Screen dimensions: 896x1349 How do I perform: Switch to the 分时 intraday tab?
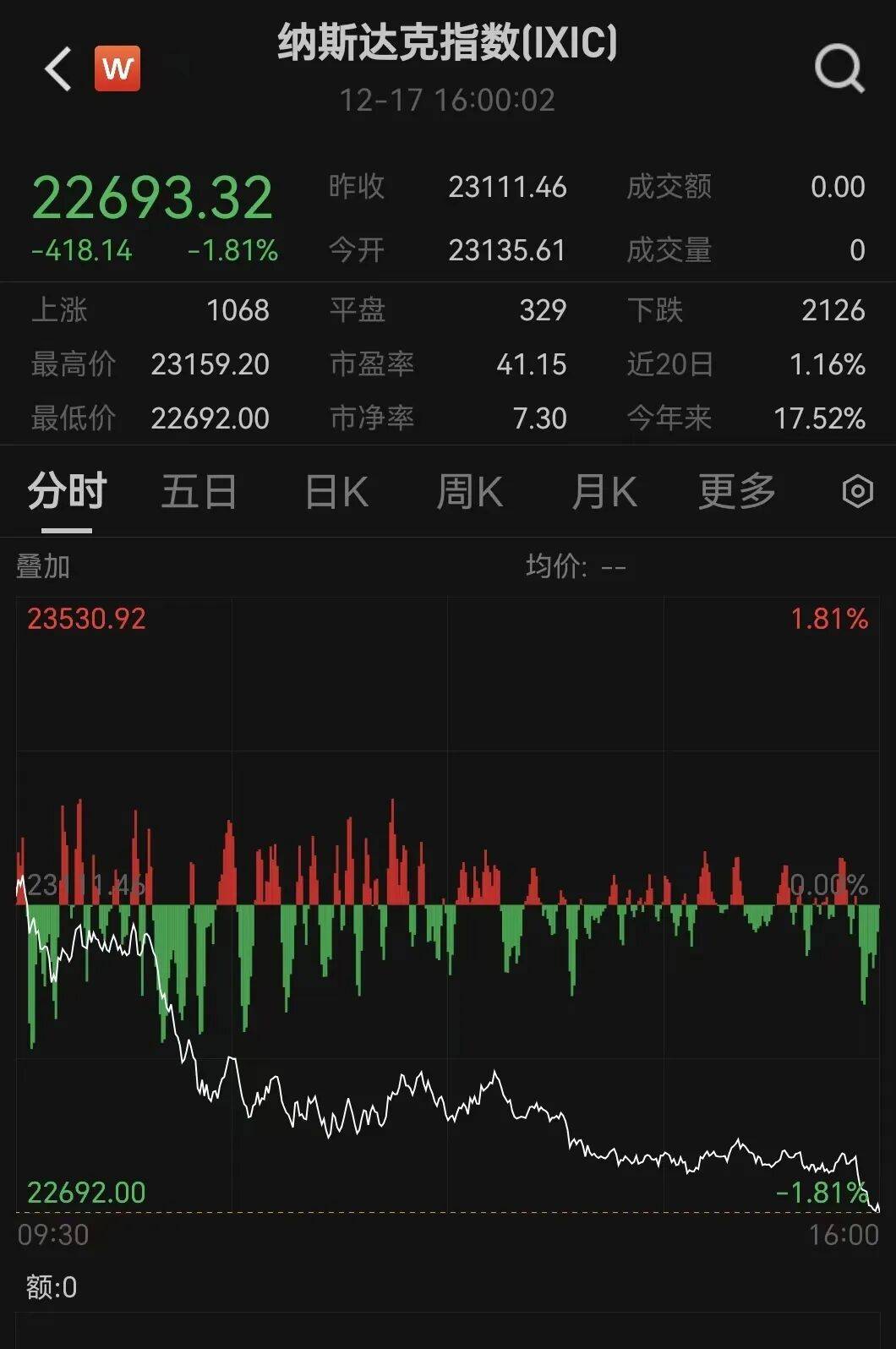click(67, 491)
